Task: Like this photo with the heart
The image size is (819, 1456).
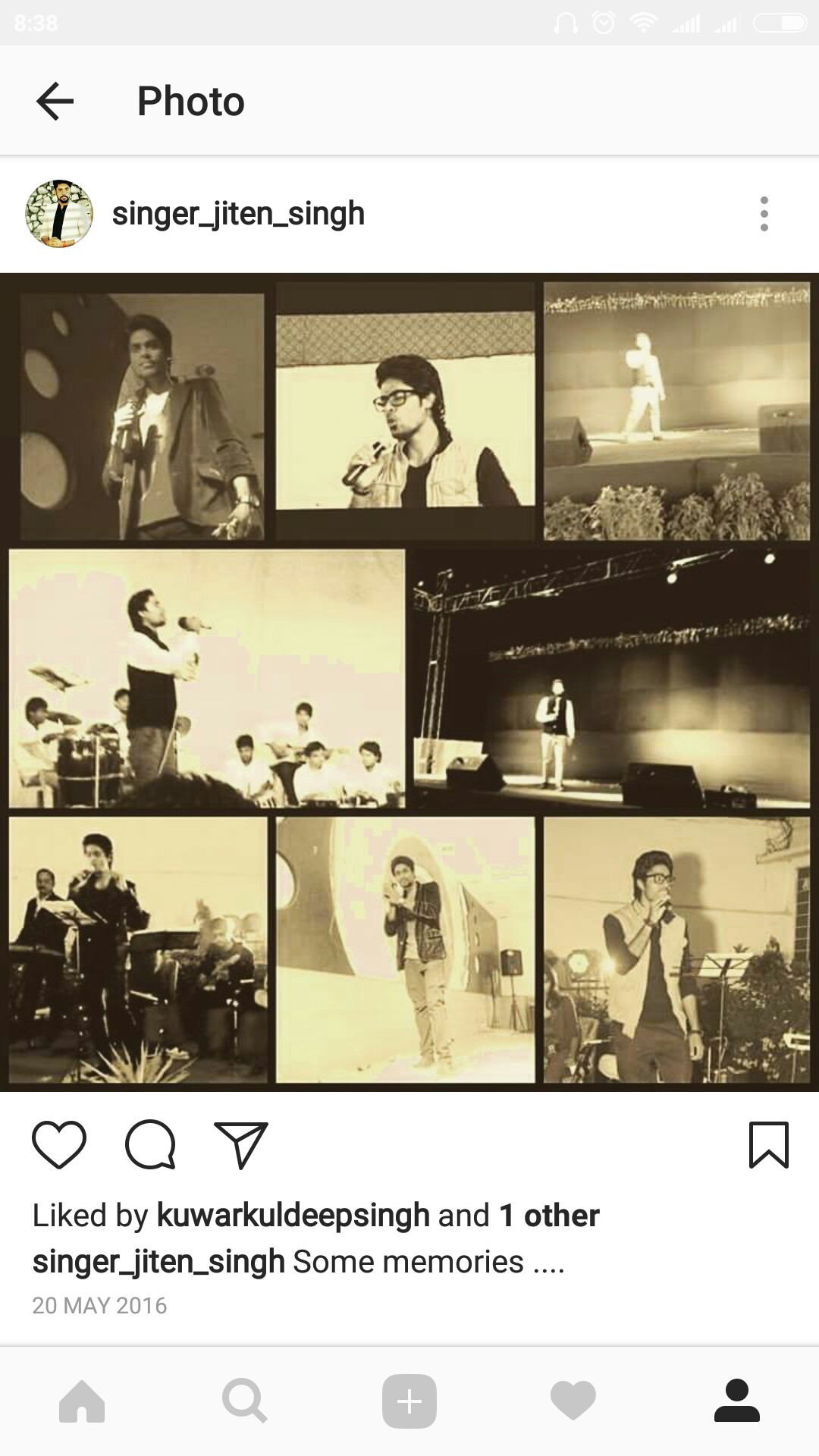Action: coord(59,1144)
